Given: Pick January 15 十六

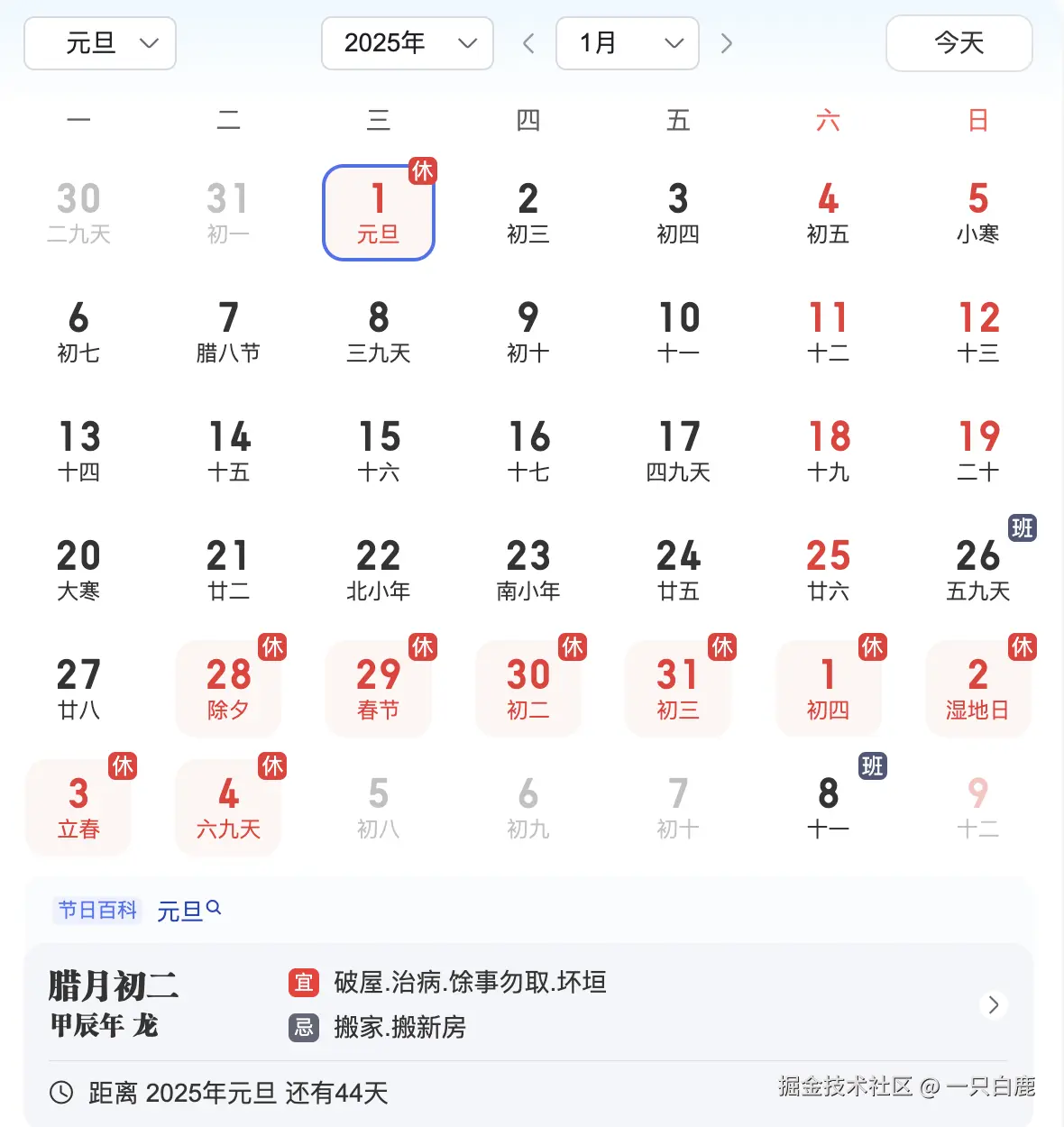Looking at the screenshot, I should point(379,451).
